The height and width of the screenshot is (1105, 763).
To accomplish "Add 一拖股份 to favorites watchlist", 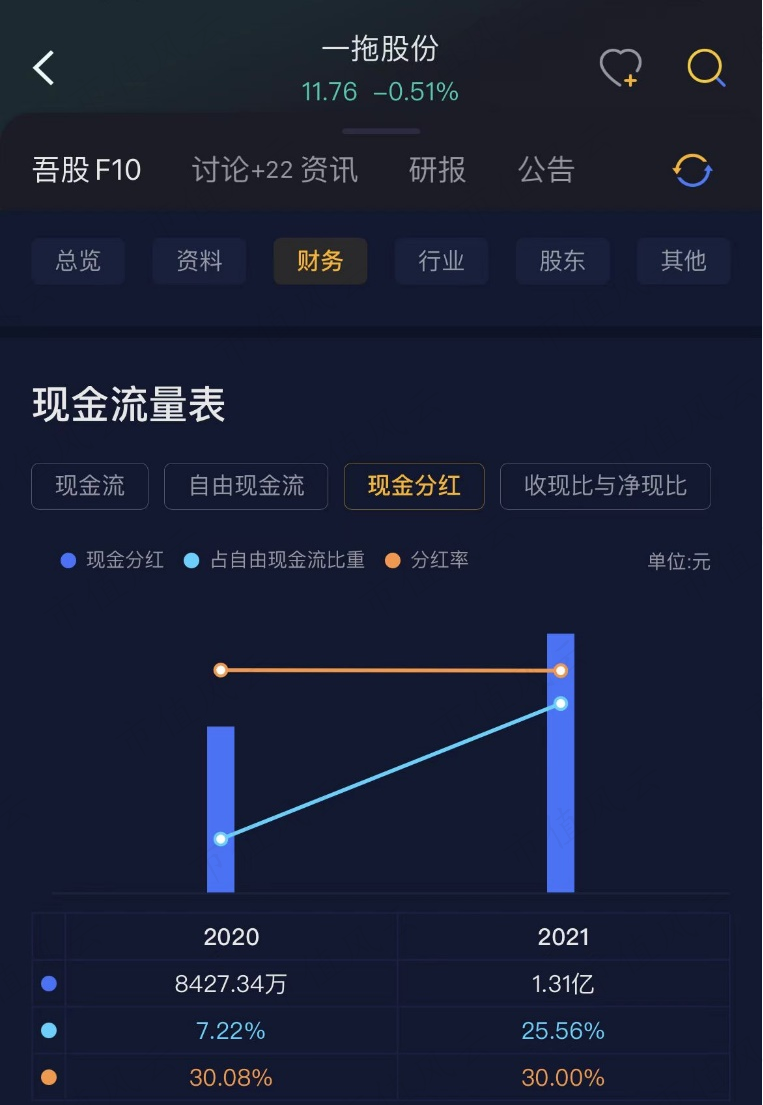I will 620,68.
